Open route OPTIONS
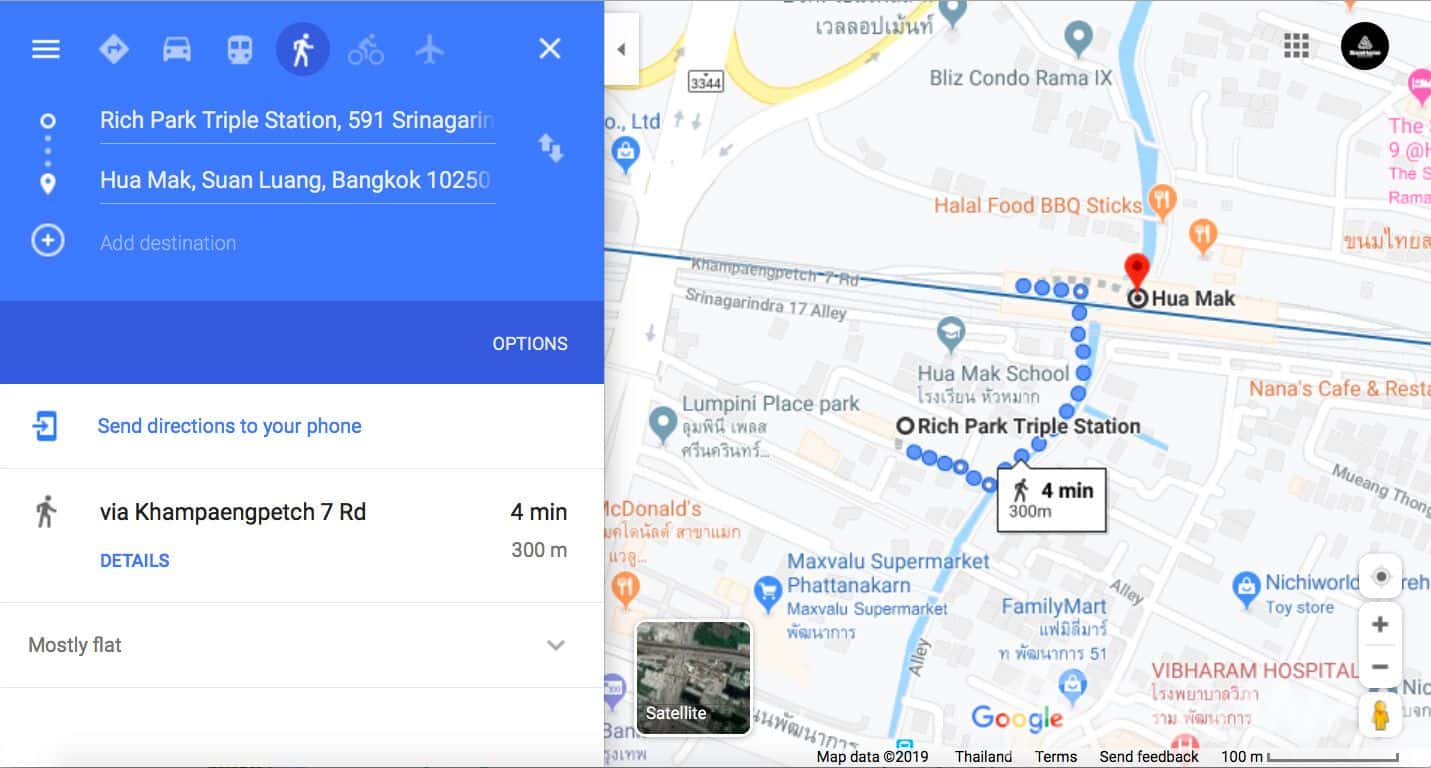1431x768 pixels. [x=529, y=343]
